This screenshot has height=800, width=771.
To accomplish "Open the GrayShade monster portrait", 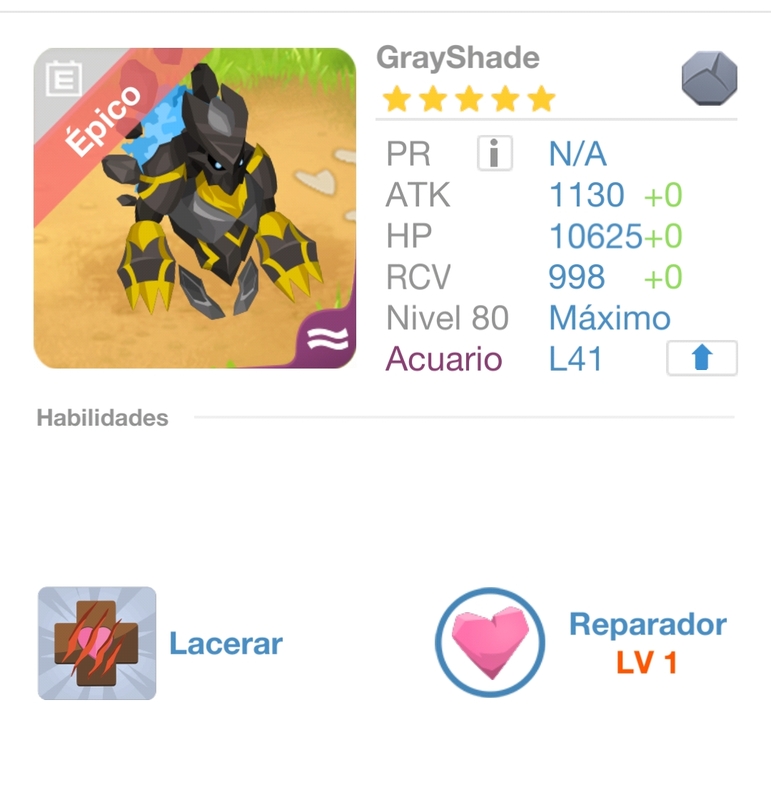I will (195, 208).
